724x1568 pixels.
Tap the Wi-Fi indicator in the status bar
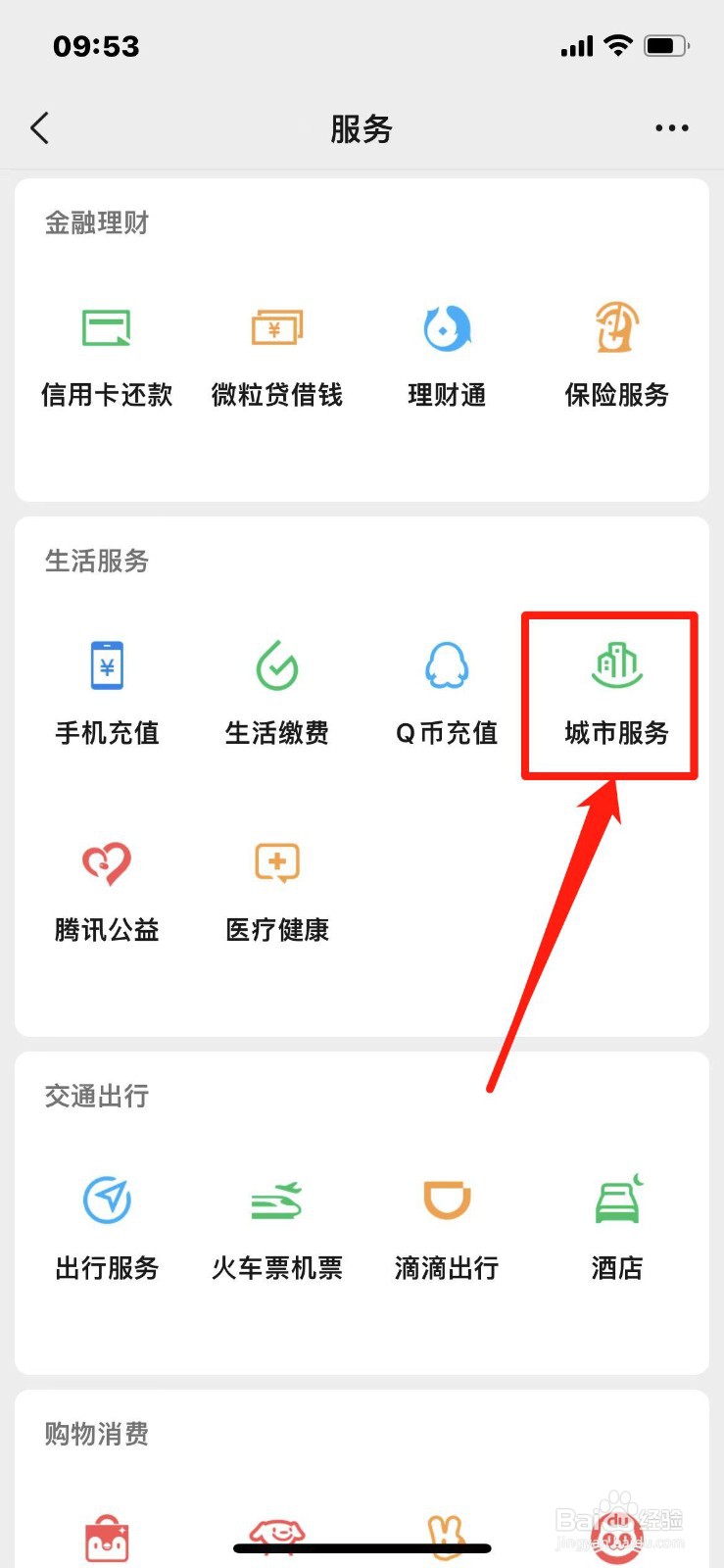[617, 44]
